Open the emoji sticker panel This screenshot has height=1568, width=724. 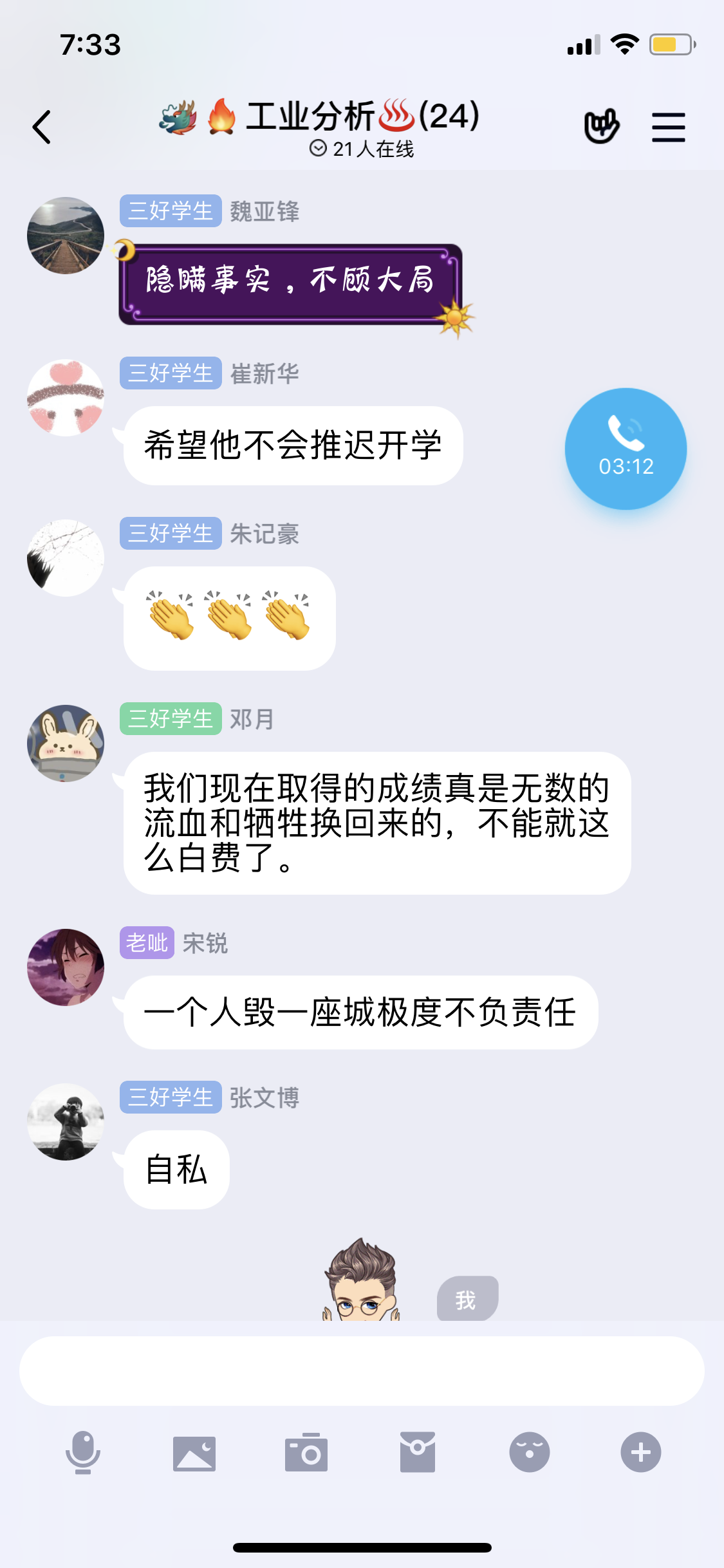pyautogui.click(x=529, y=1453)
